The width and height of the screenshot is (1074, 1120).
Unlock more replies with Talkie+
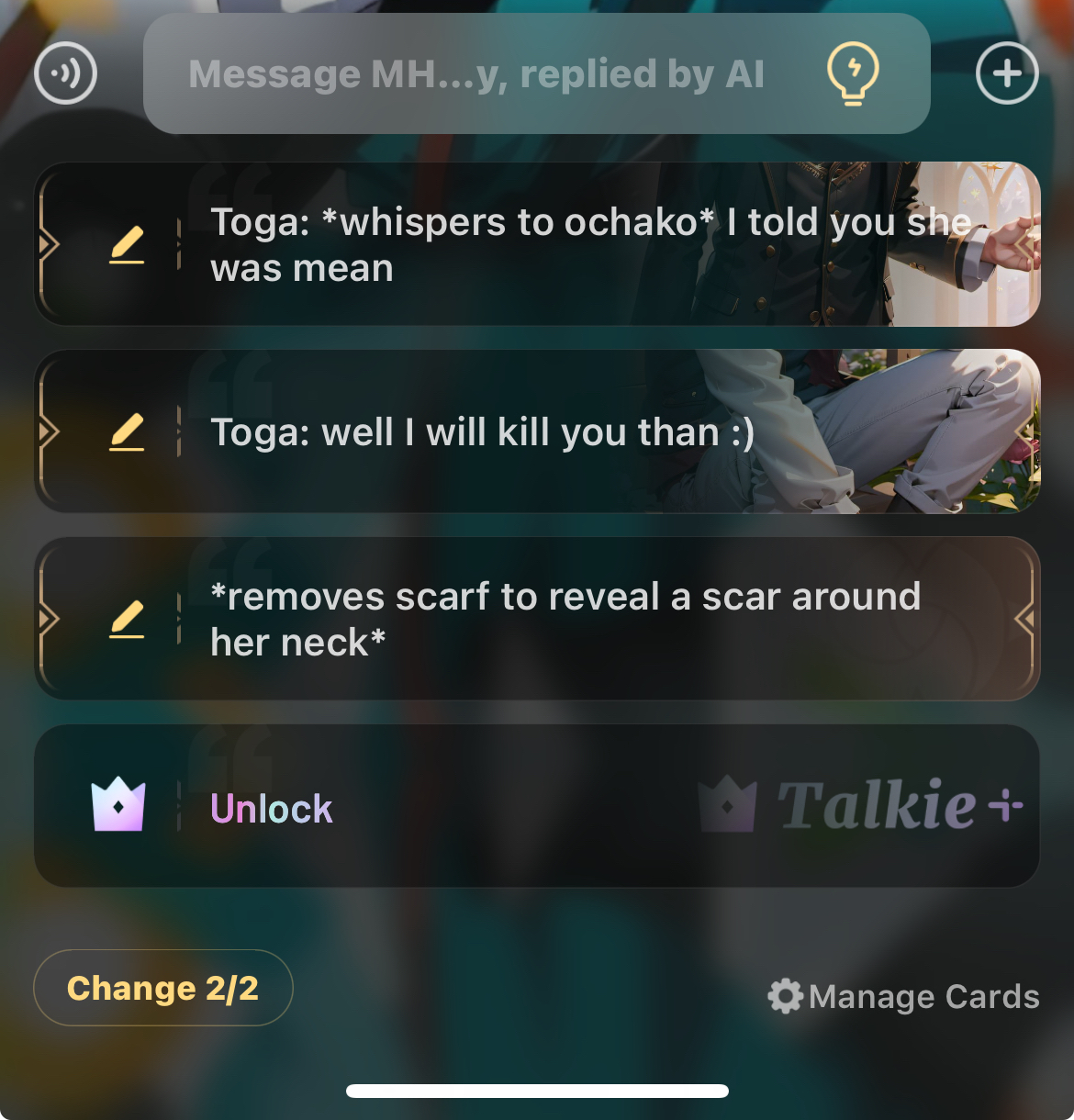tap(537, 807)
